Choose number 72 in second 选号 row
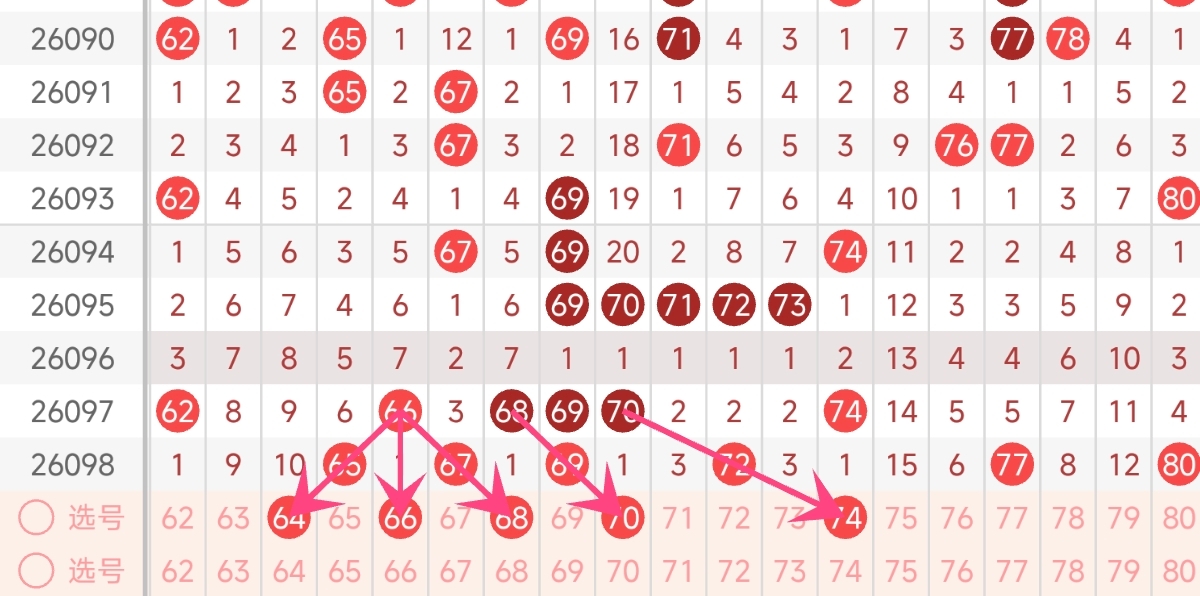 (734, 571)
